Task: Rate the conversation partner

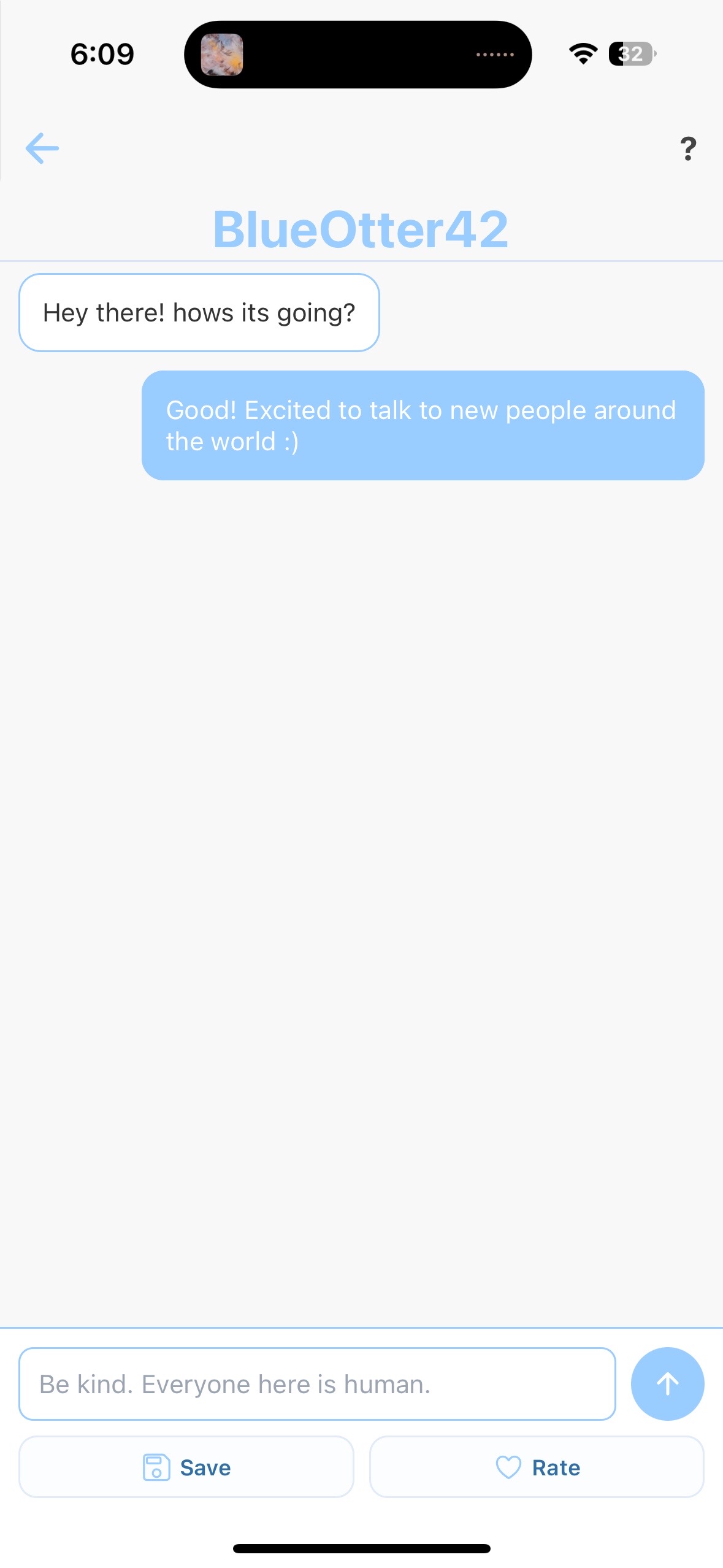Action: (x=537, y=1467)
